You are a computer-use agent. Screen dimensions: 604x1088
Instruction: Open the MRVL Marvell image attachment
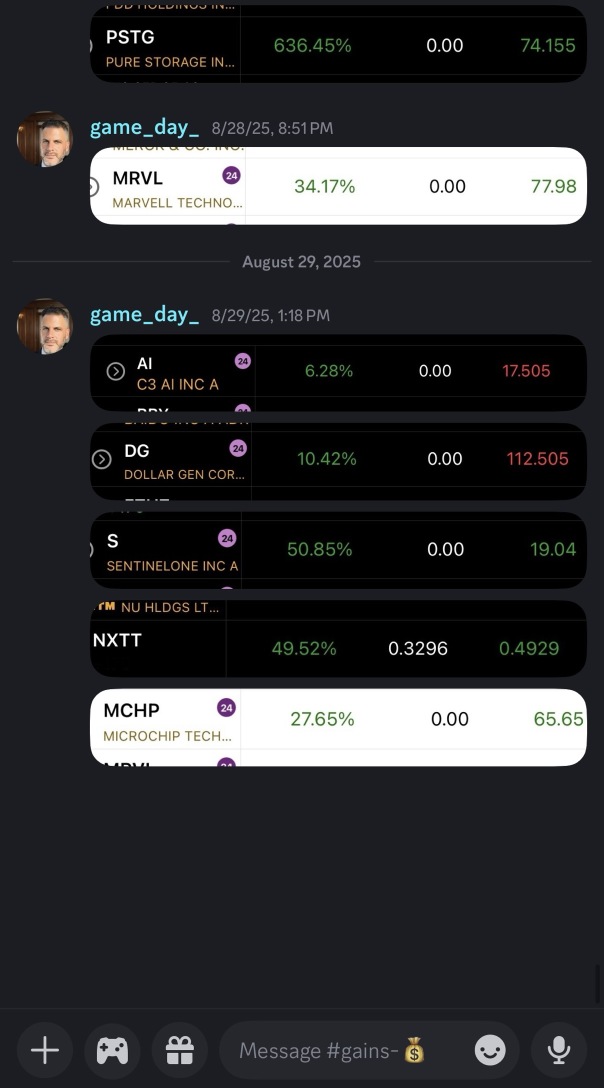pos(338,186)
